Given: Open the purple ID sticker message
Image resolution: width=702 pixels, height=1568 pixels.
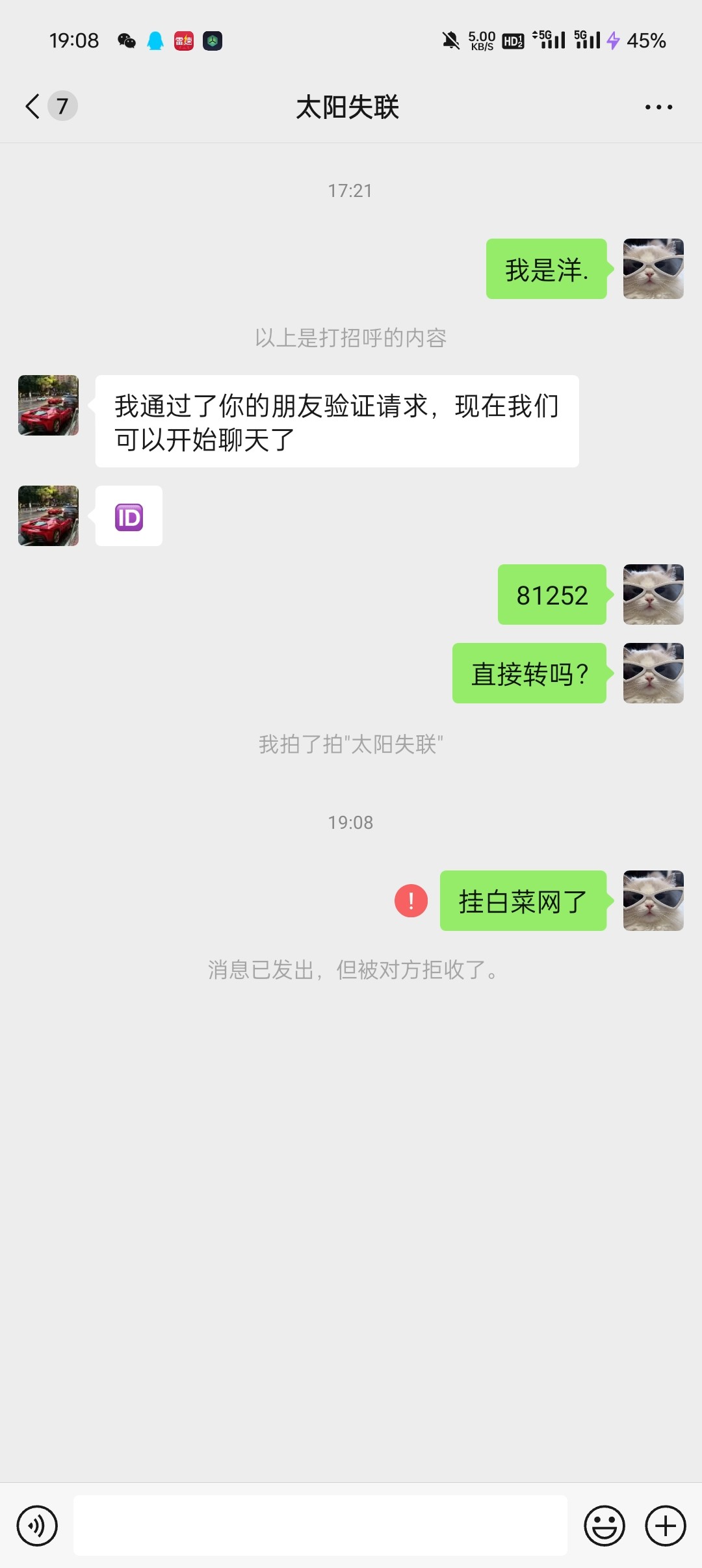Looking at the screenshot, I should [x=127, y=516].
